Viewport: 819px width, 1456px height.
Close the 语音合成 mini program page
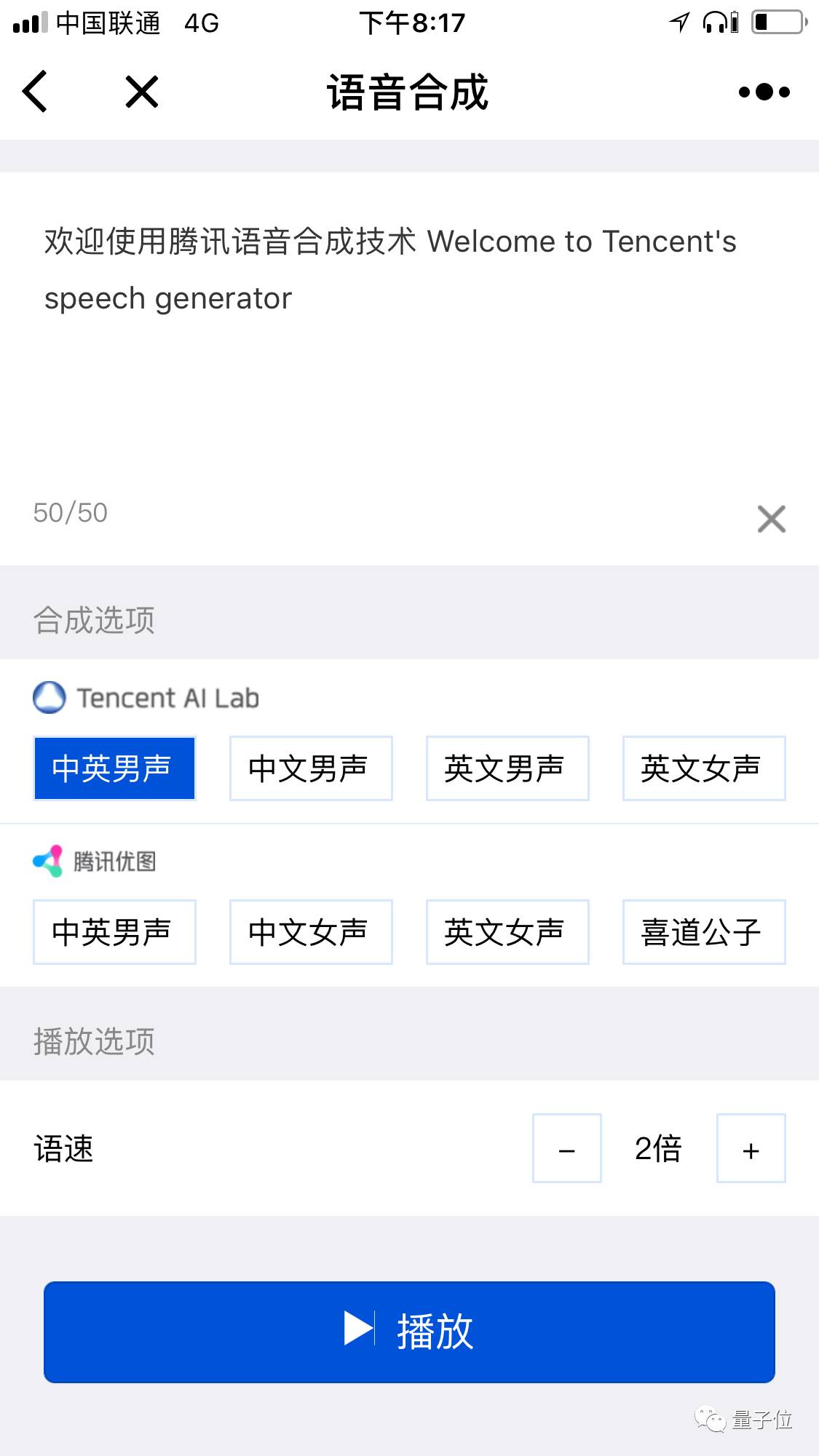[142, 92]
